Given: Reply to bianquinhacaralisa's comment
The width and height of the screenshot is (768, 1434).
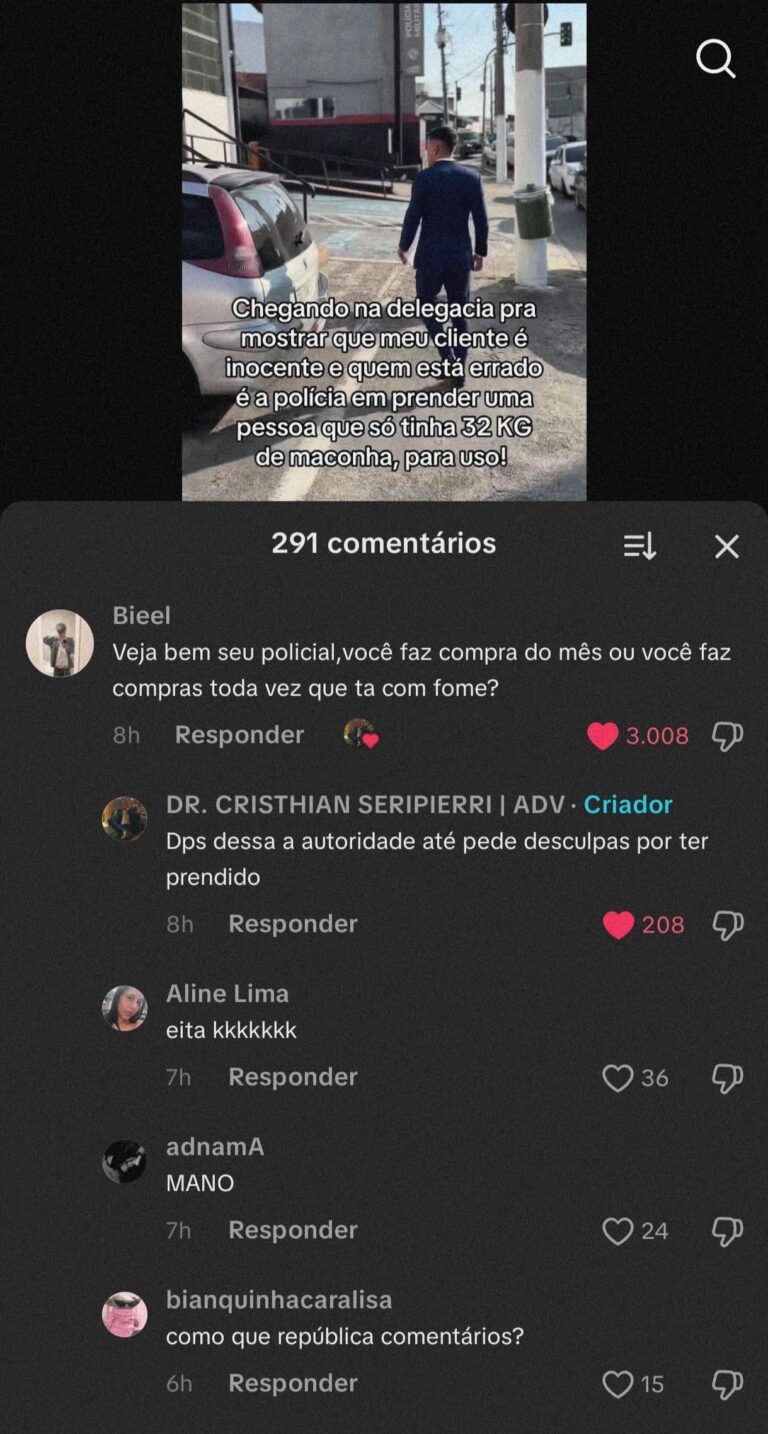Looking at the screenshot, I should click(x=292, y=1383).
